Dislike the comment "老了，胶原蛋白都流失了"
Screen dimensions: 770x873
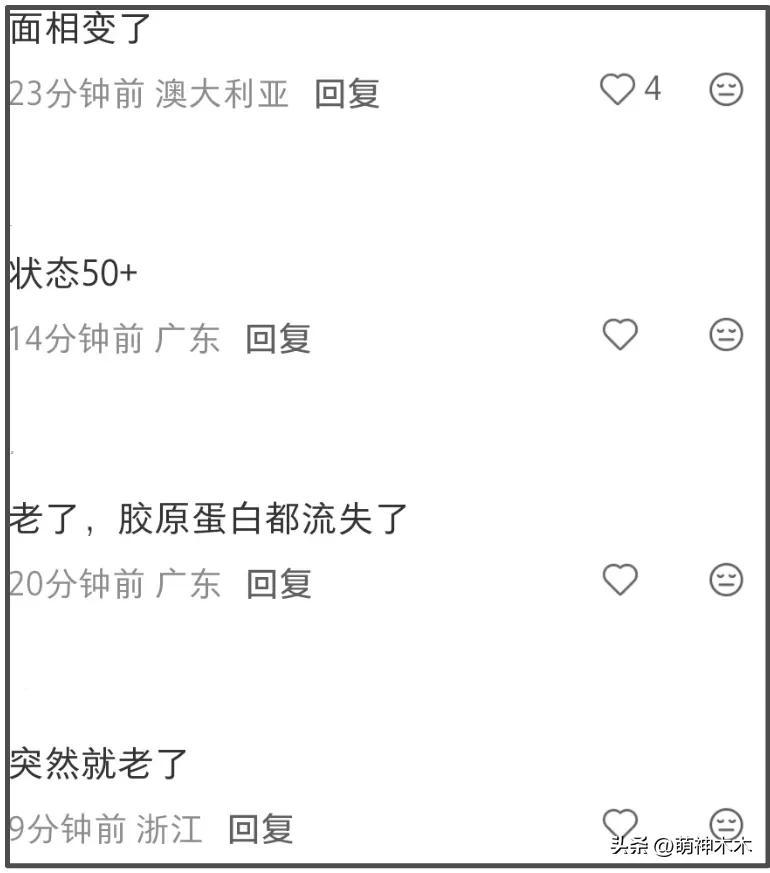727,580
